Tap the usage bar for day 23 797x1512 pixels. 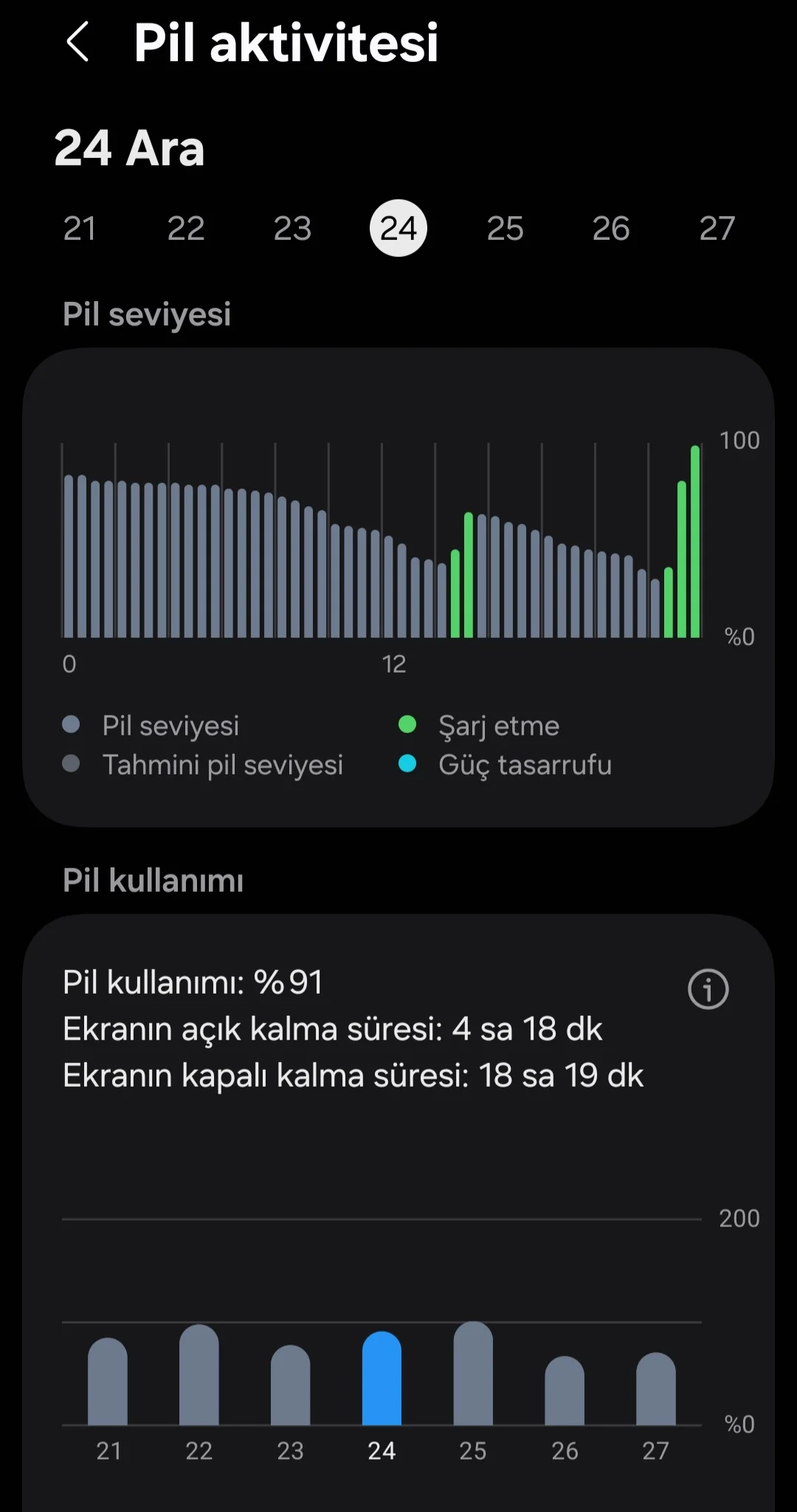pos(290,1386)
